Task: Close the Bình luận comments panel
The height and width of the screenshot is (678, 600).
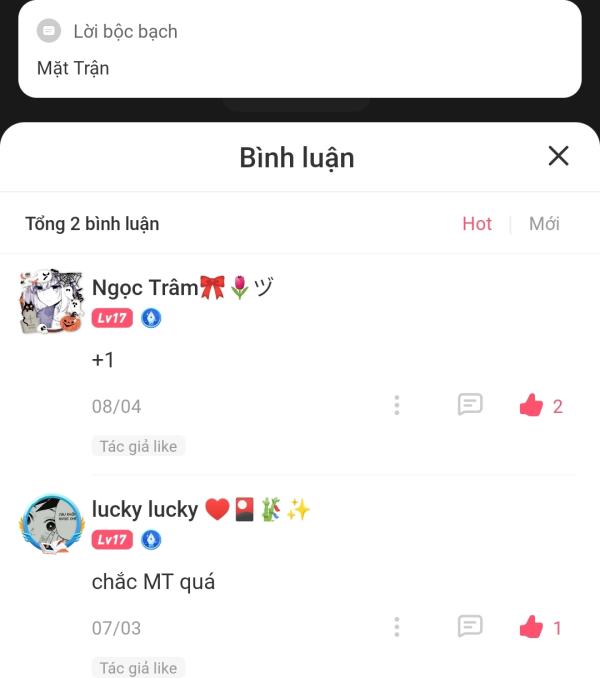Action: [x=558, y=156]
